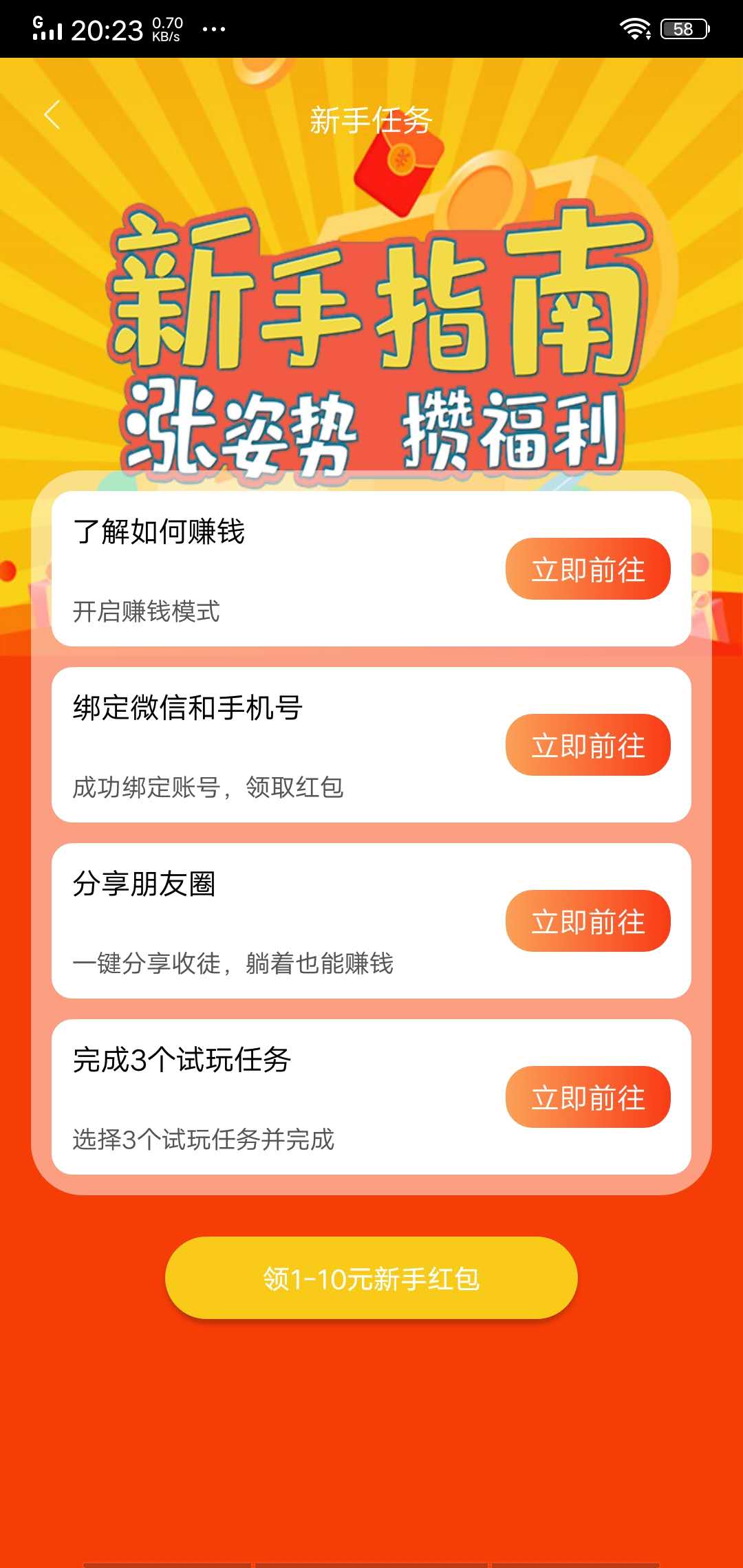Viewport: 743px width, 1568px height.
Task: Tap 立即前往 for 分享朋友圈 task
Action: 588,922
